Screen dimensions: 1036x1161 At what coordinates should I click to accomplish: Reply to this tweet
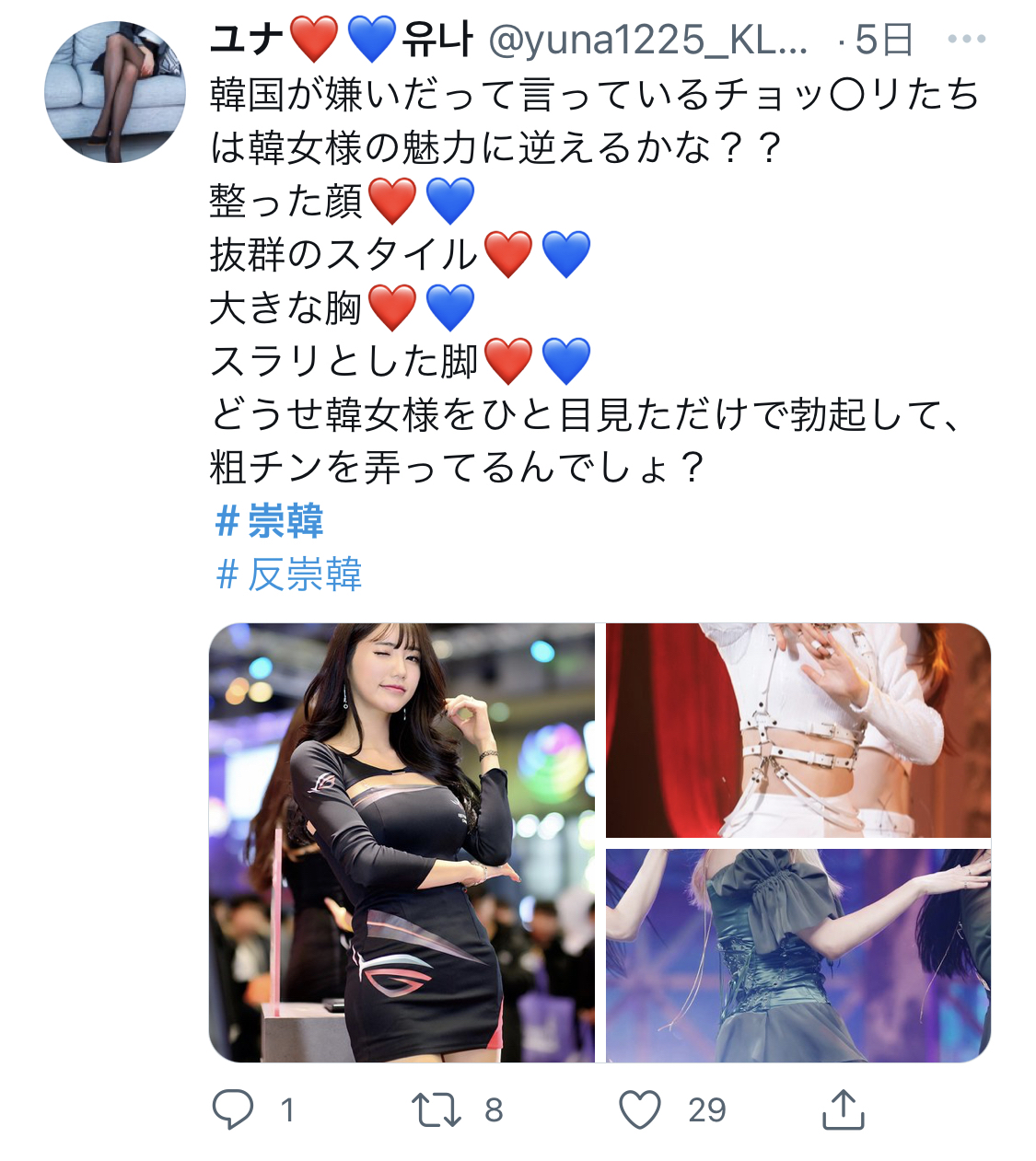(x=233, y=1109)
